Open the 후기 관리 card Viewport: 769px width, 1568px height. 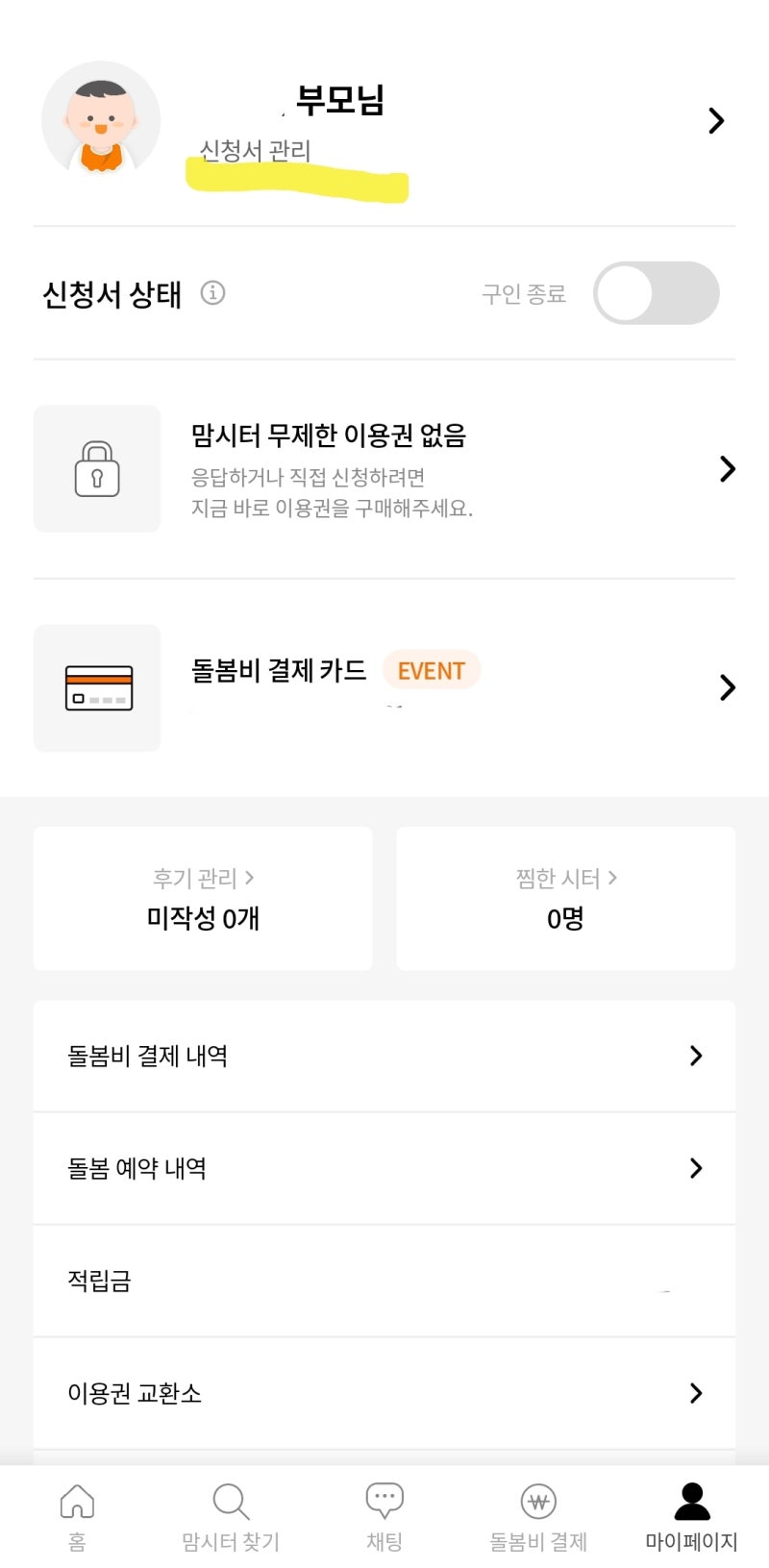pyautogui.click(x=203, y=898)
